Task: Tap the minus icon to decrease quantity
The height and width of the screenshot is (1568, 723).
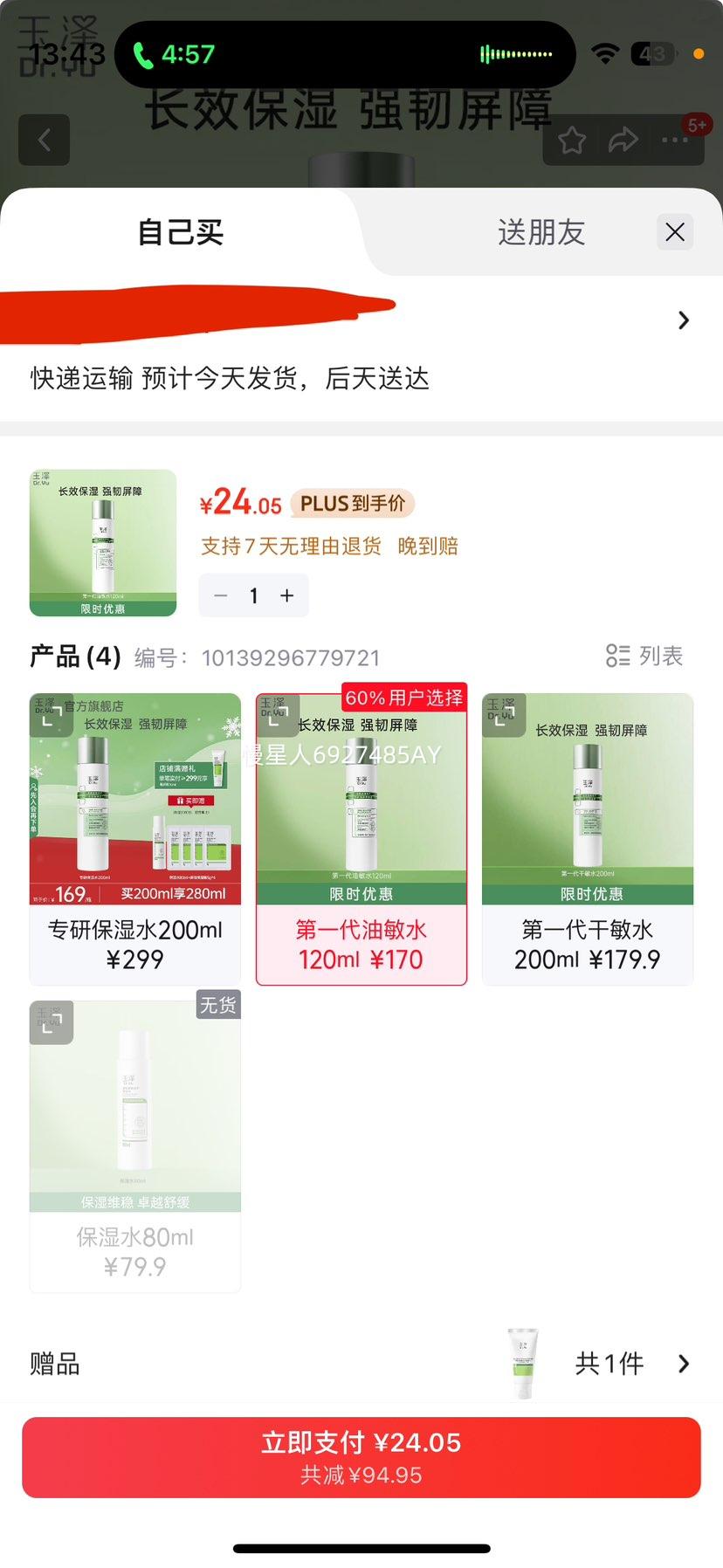Action: point(220,595)
